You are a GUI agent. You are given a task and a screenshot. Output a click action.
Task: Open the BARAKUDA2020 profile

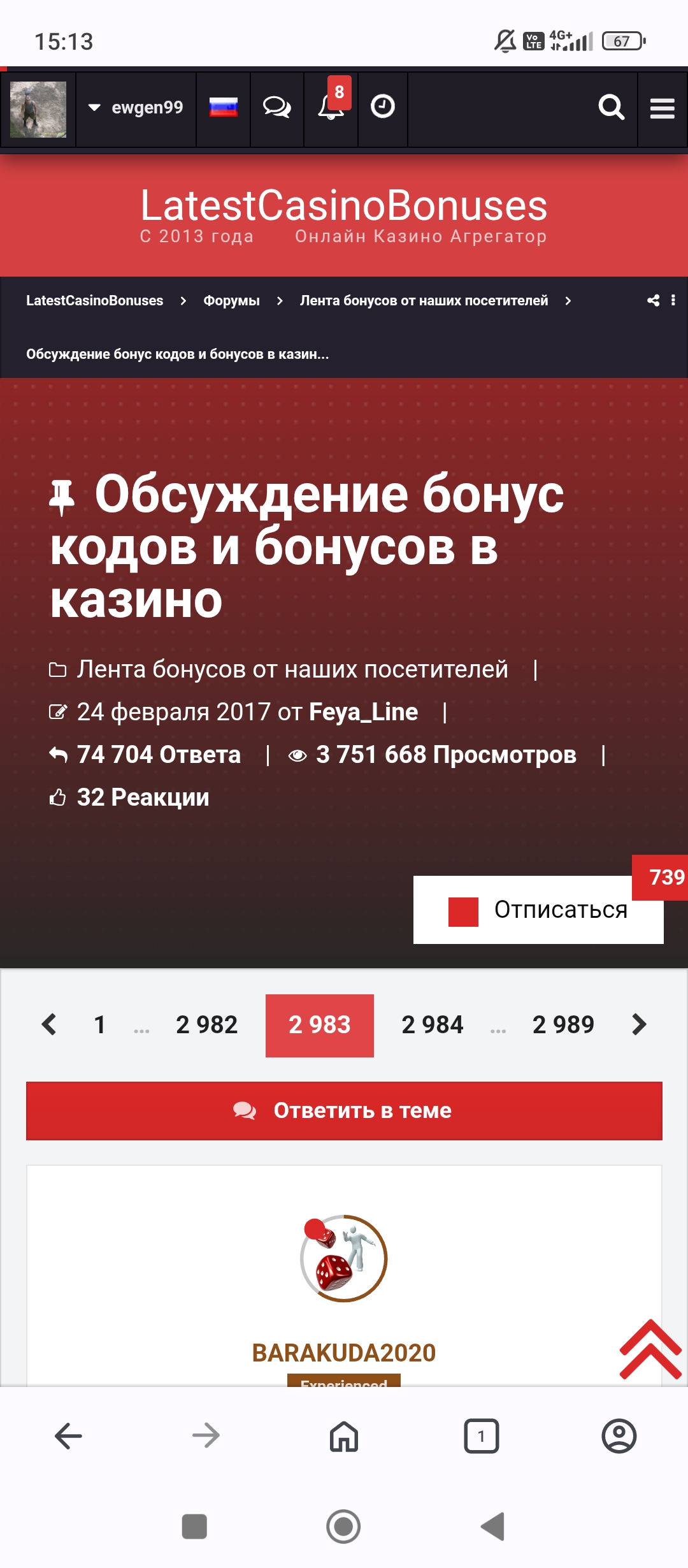click(344, 1353)
